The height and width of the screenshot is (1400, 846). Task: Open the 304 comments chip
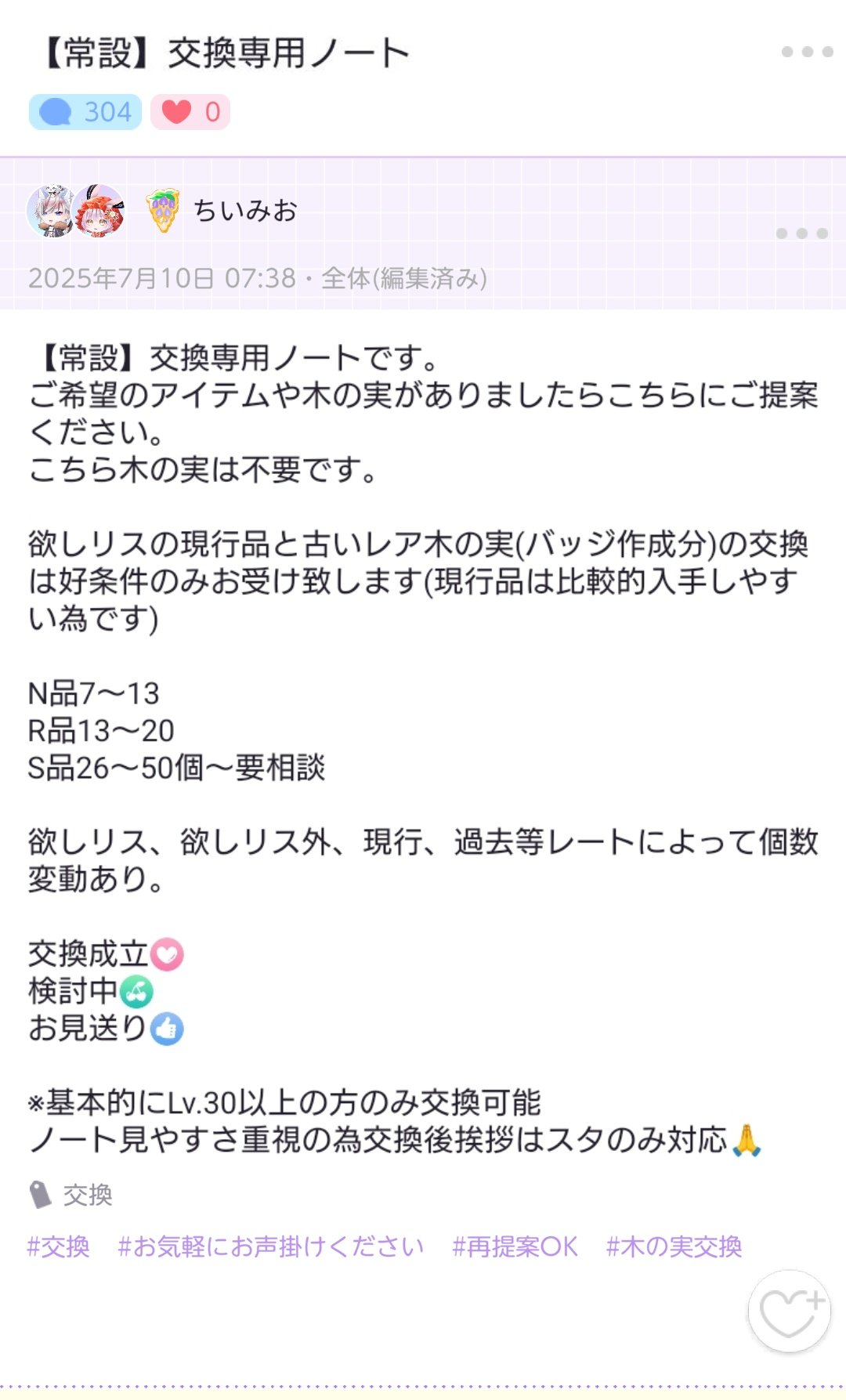pyautogui.click(x=85, y=112)
